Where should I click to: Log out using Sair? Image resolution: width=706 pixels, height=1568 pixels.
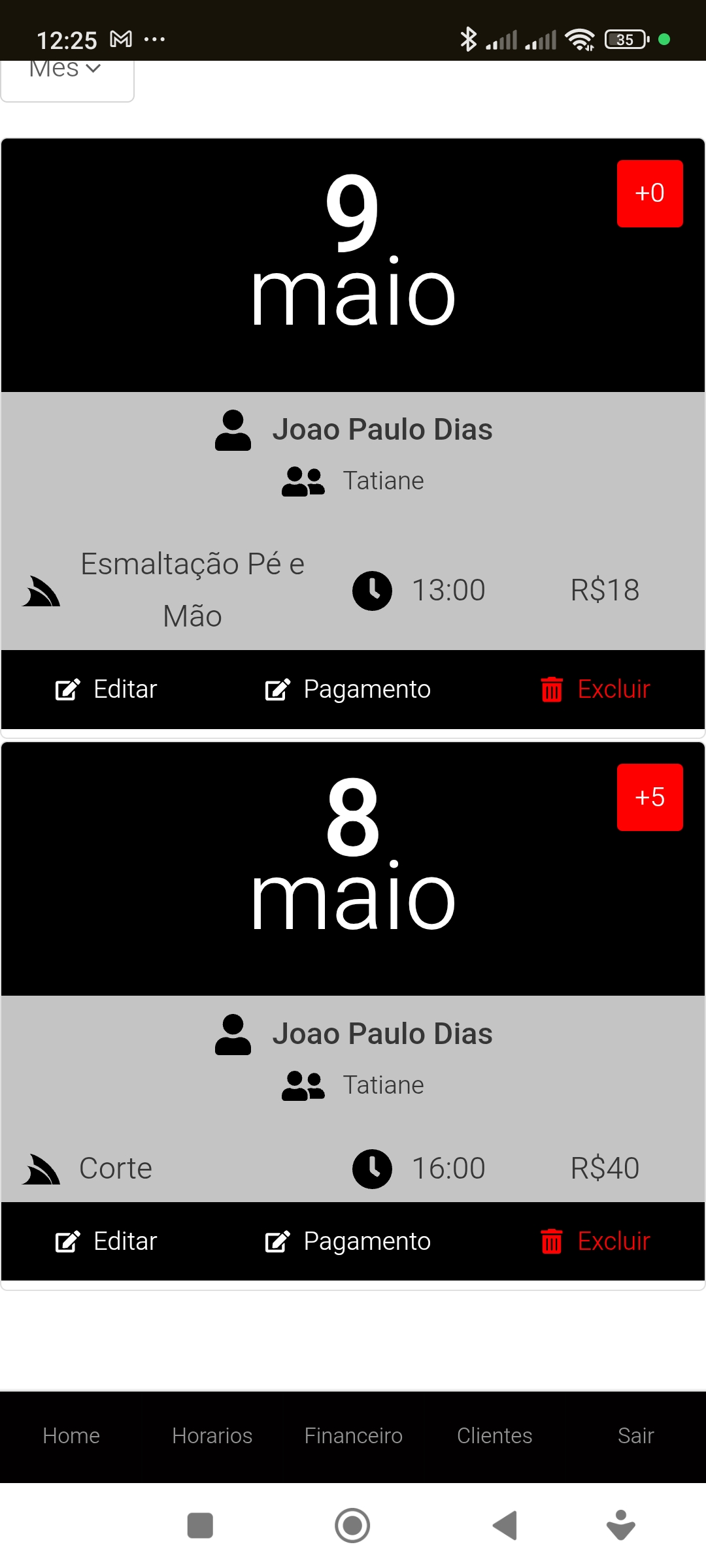tap(635, 1435)
